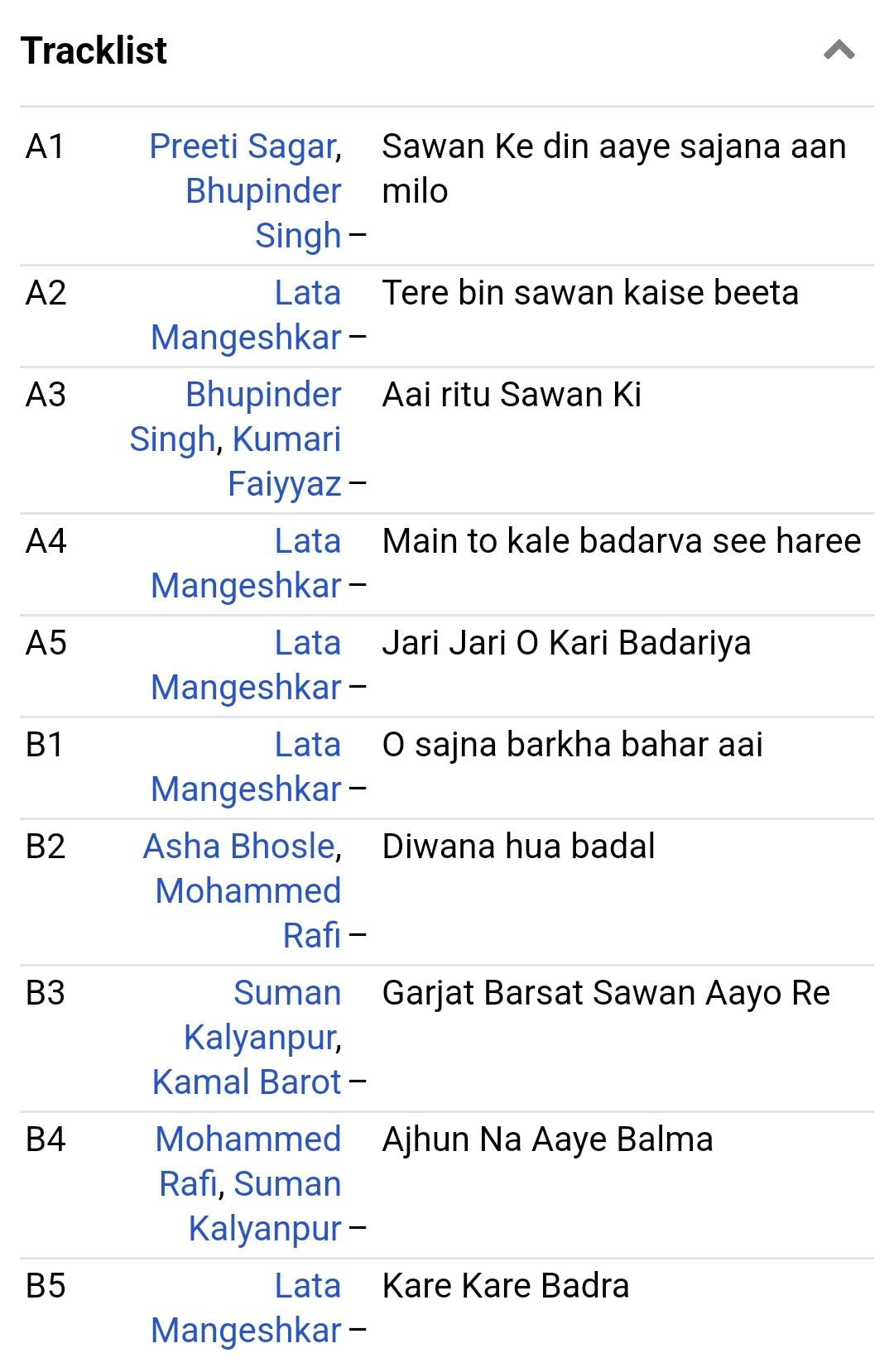Viewport: 894px width, 1372px height.
Task: Collapse the Tracklist section
Action: tap(839, 50)
